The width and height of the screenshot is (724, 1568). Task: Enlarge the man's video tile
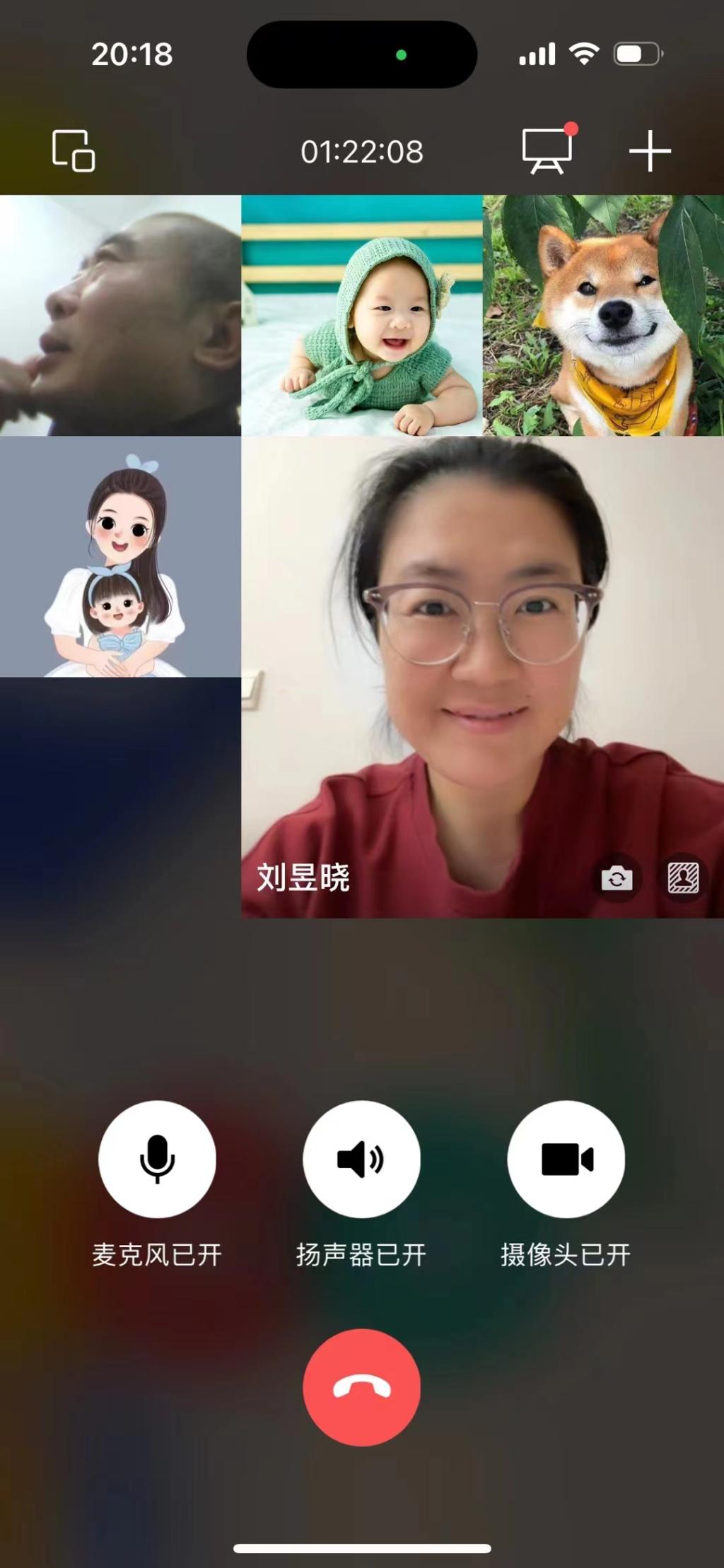tap(120, 315)
